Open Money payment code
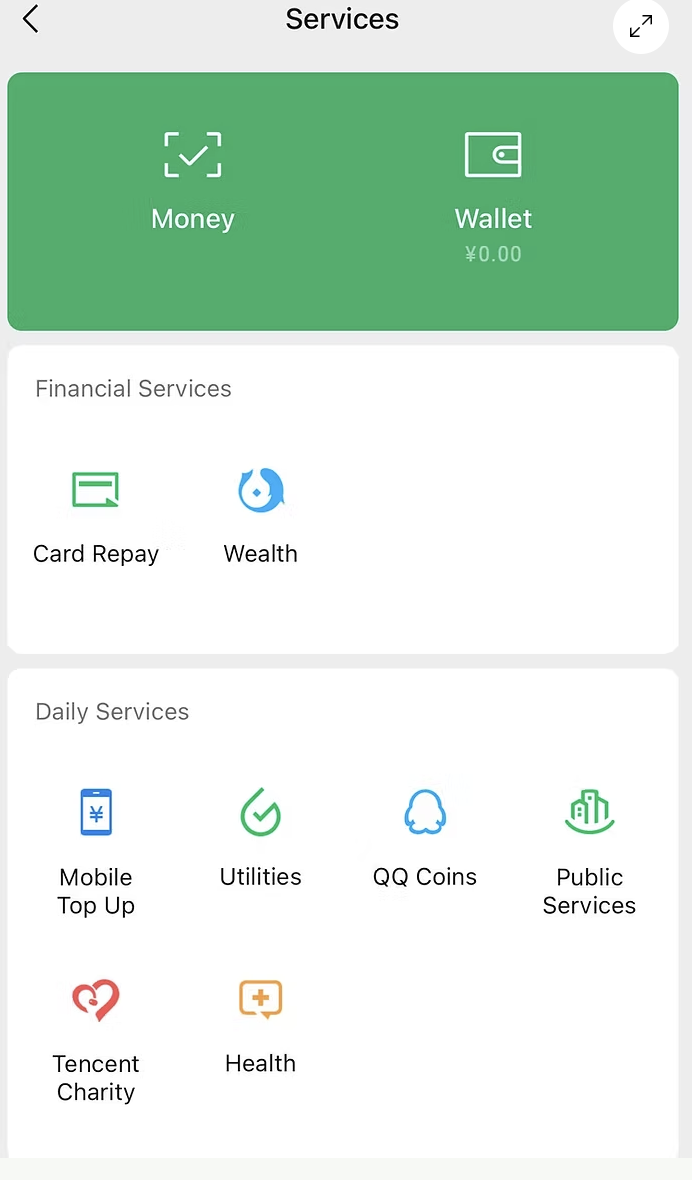The height and width of the screenshot is (1180, 692). click(x=193, y=180)
